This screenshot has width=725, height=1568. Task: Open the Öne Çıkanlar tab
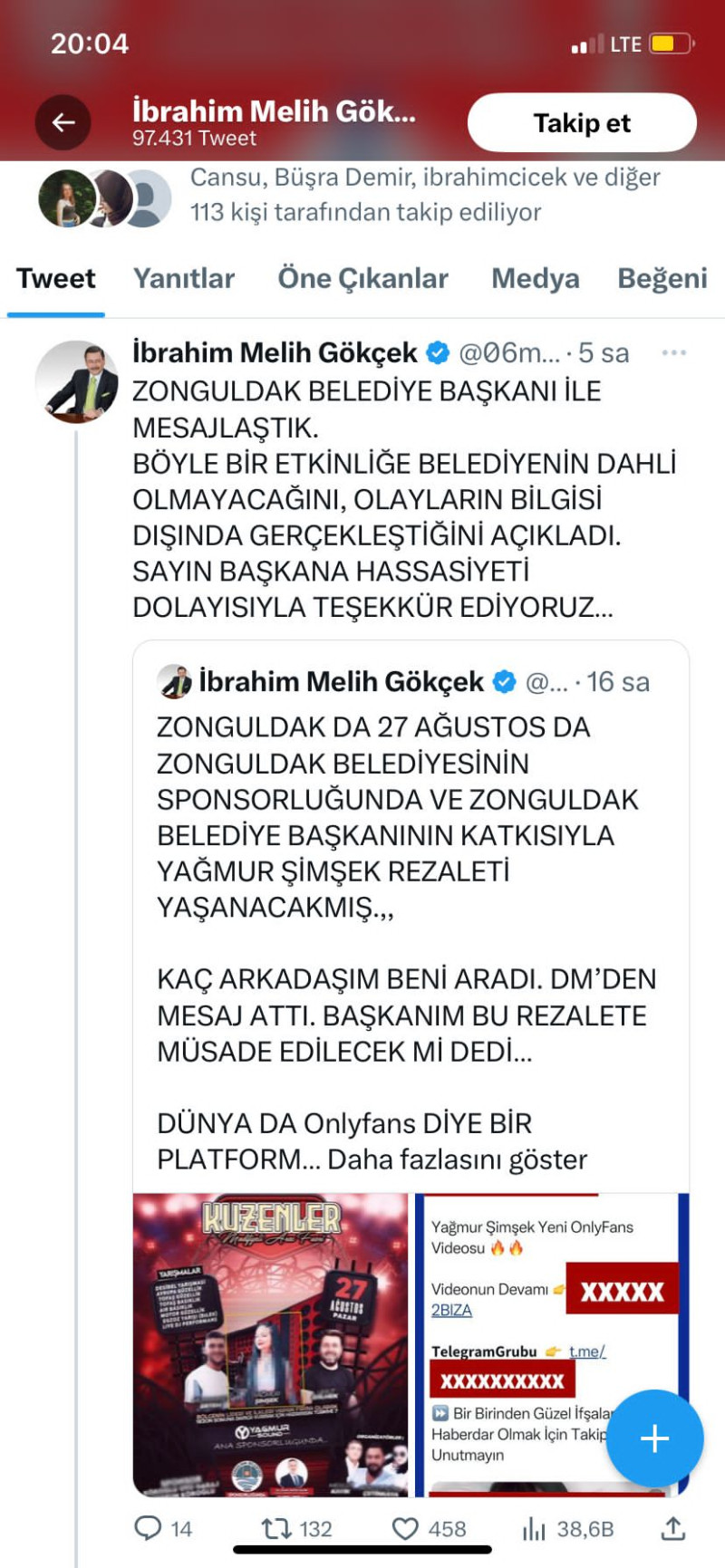[362, 278]
